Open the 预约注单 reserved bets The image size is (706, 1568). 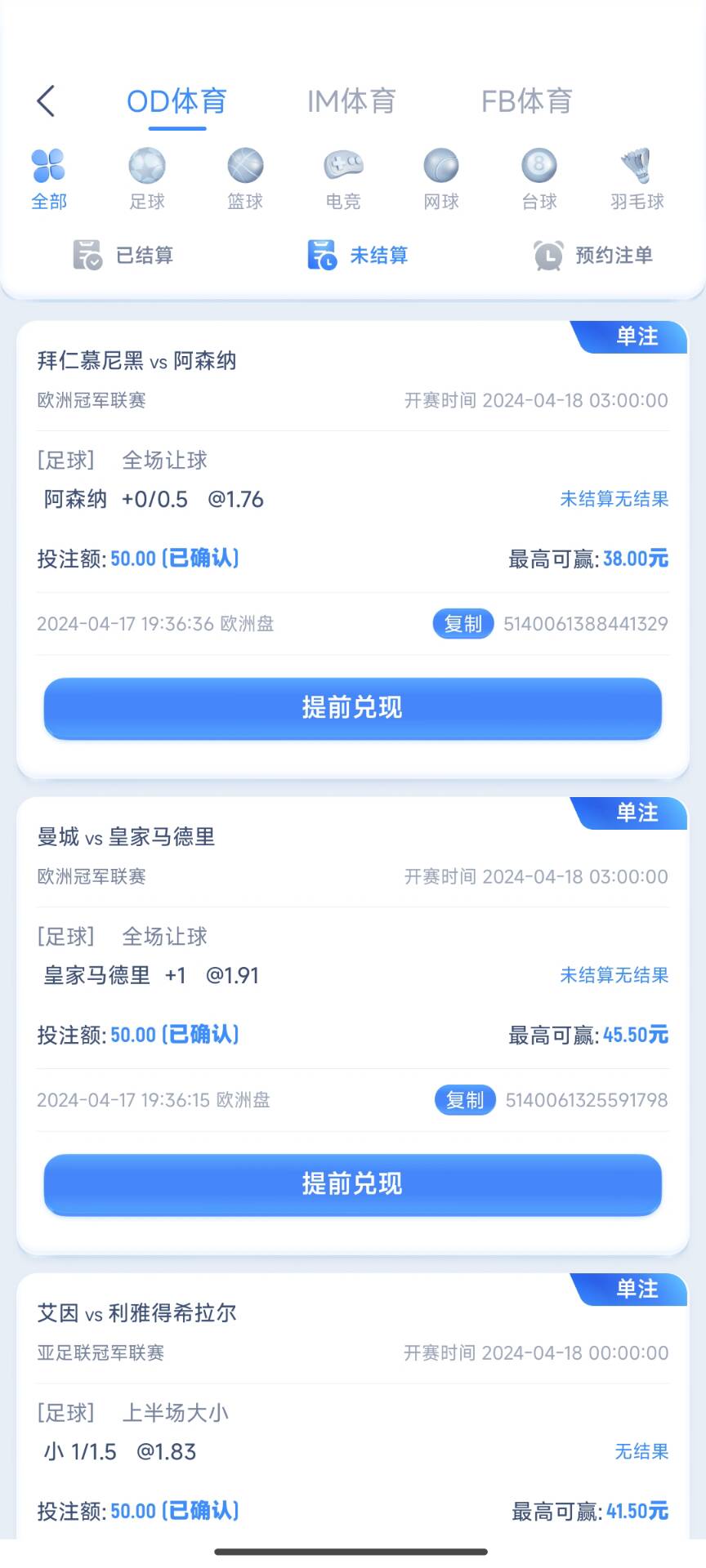(592, 256)
